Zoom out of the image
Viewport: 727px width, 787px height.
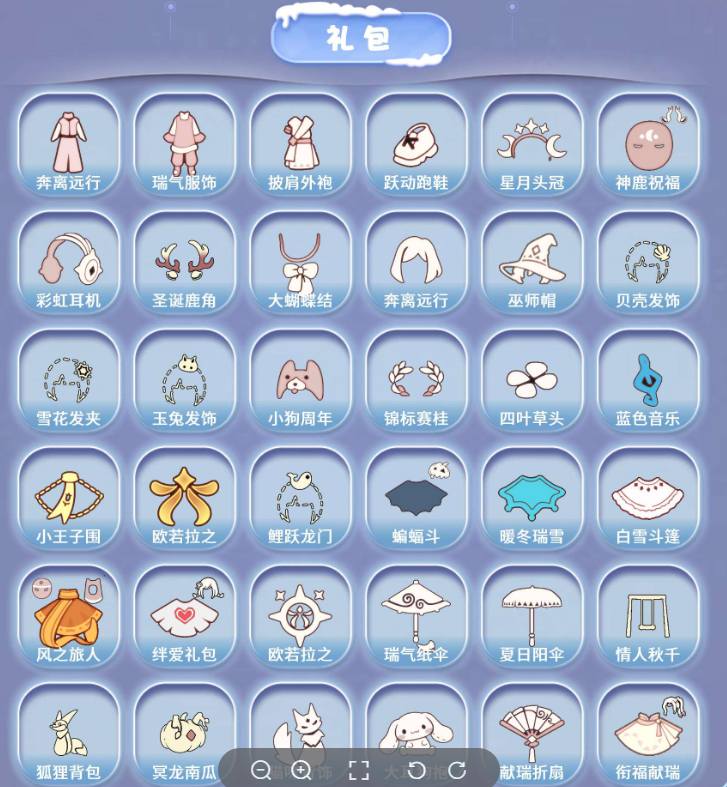point(261,770)
